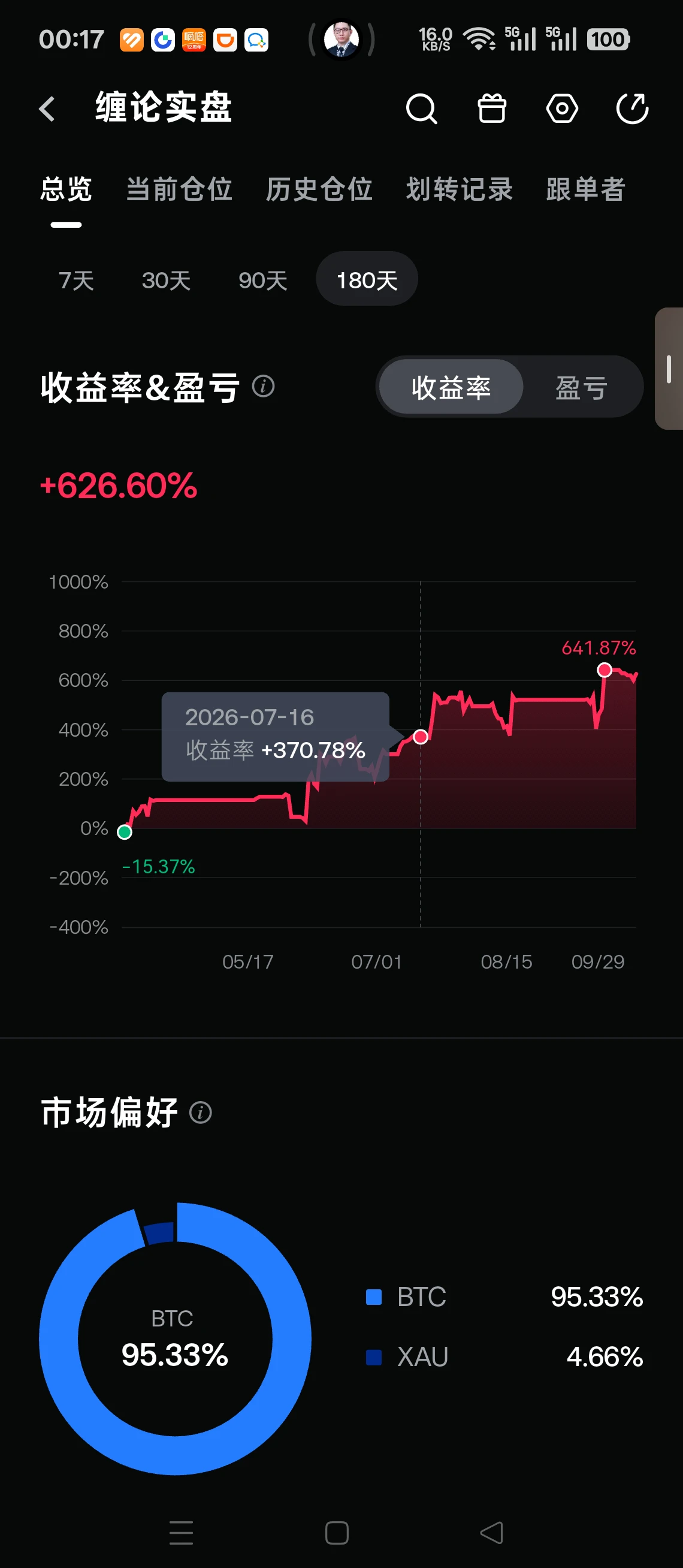Tap the share icon in header
Image resolution: width=683 pixels, height=1568 pixels.
(x=632, y=109)
